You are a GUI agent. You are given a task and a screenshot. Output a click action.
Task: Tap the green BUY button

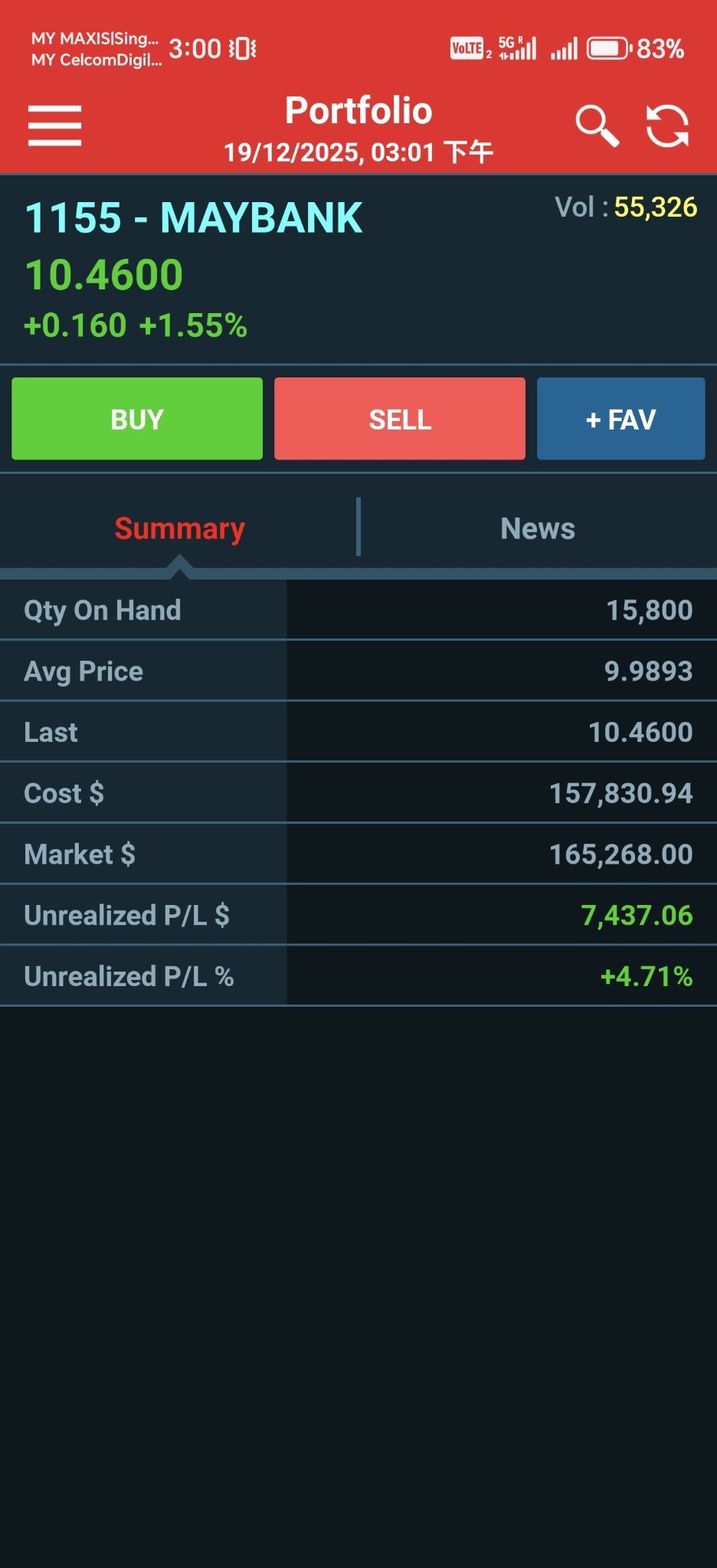137,419
